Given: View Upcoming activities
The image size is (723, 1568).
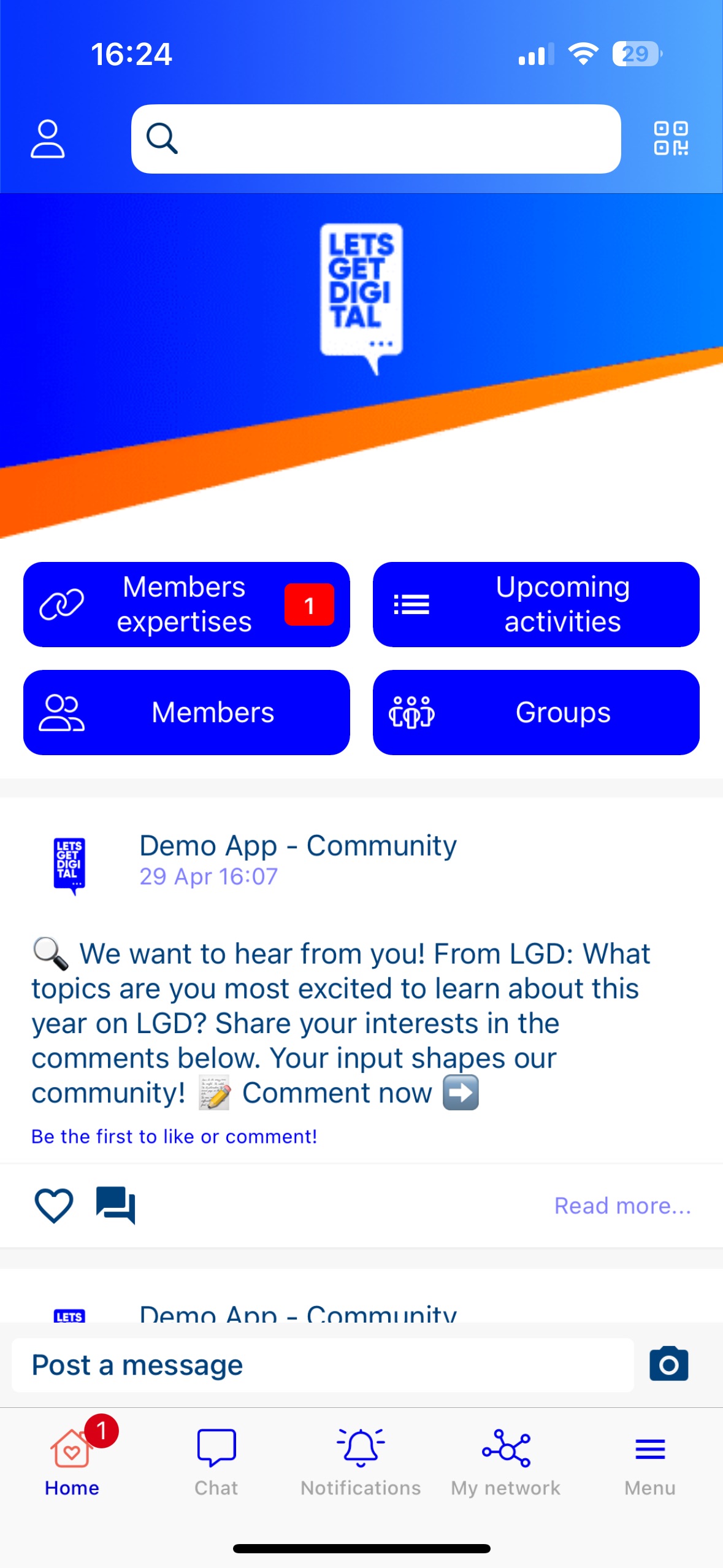Looking at the screenshot, I should 536,604.
